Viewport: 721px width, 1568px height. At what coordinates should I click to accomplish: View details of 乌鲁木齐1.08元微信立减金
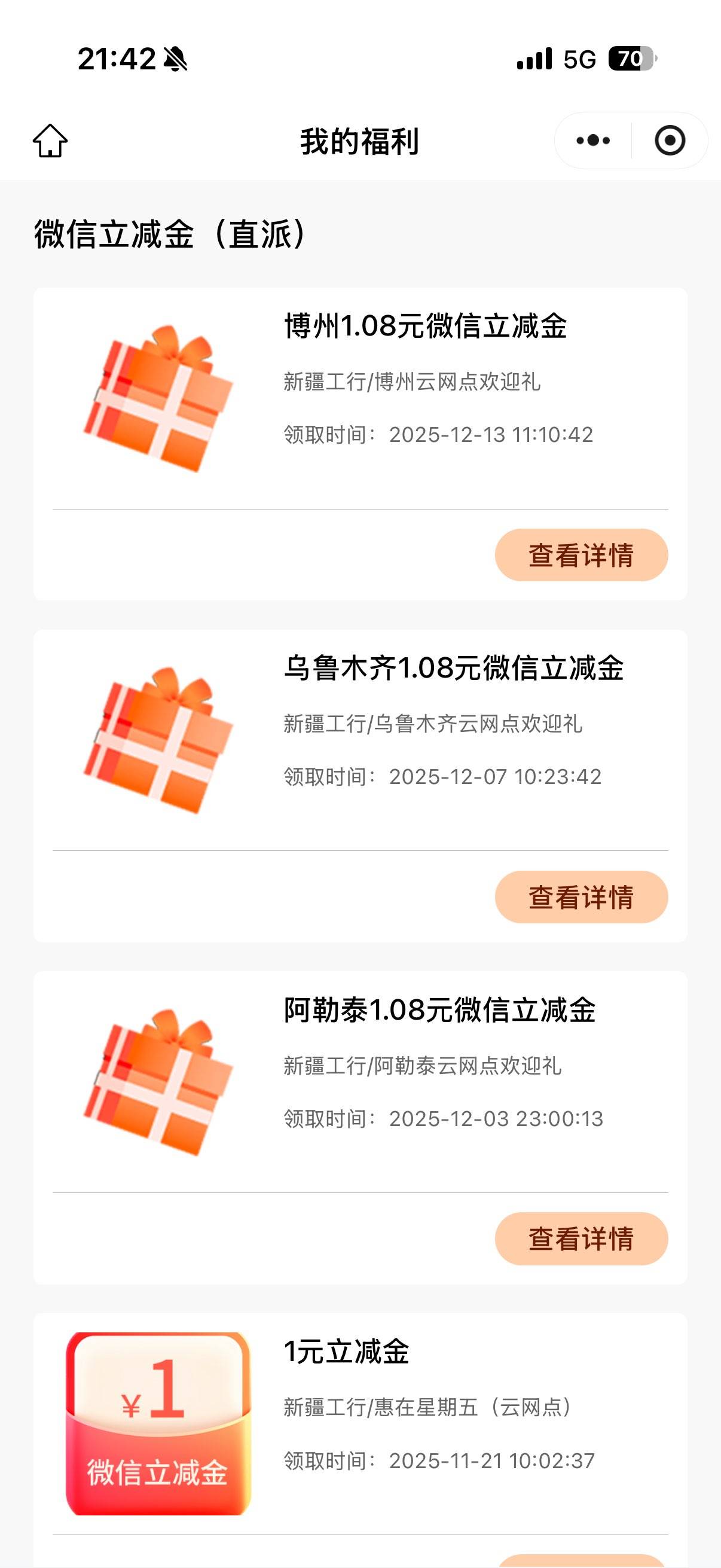[x=581, y=897]
